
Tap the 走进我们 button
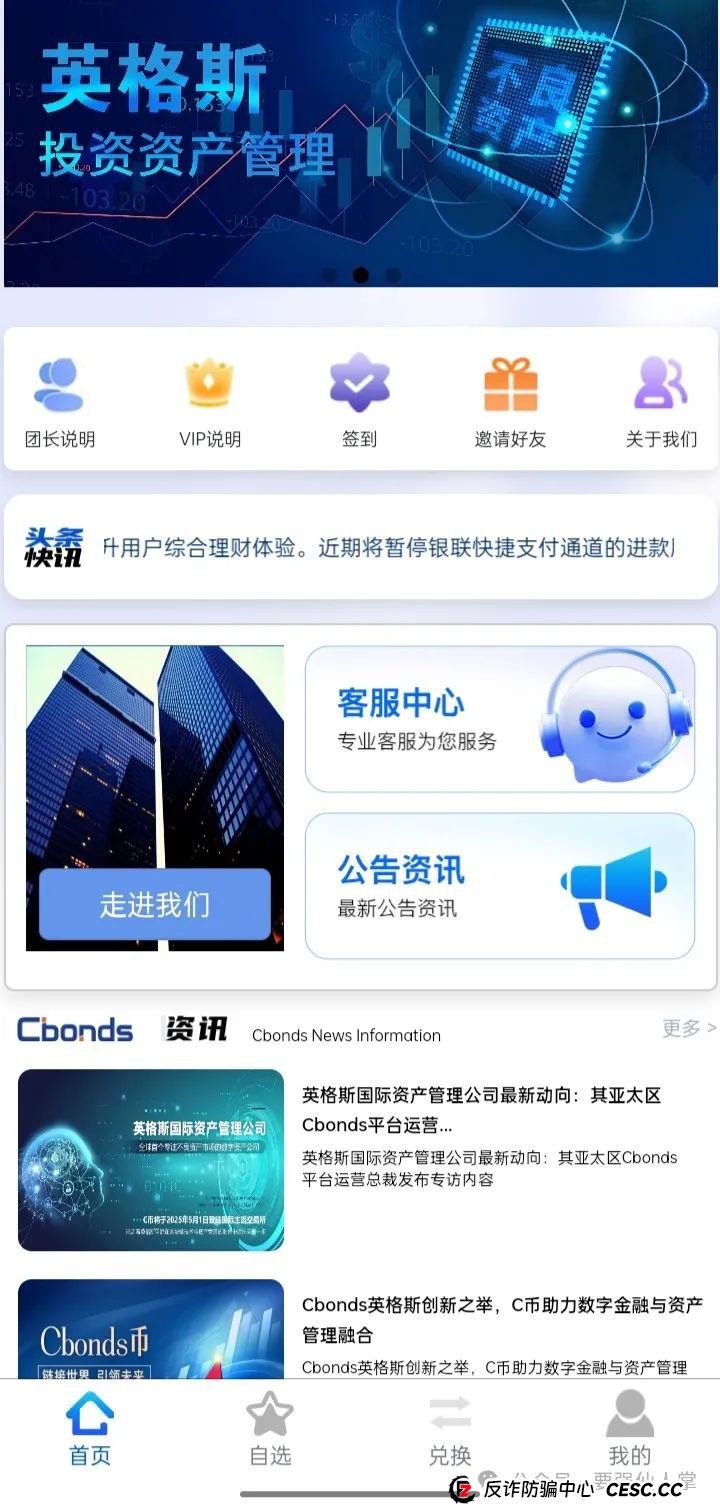coord(155,904)
